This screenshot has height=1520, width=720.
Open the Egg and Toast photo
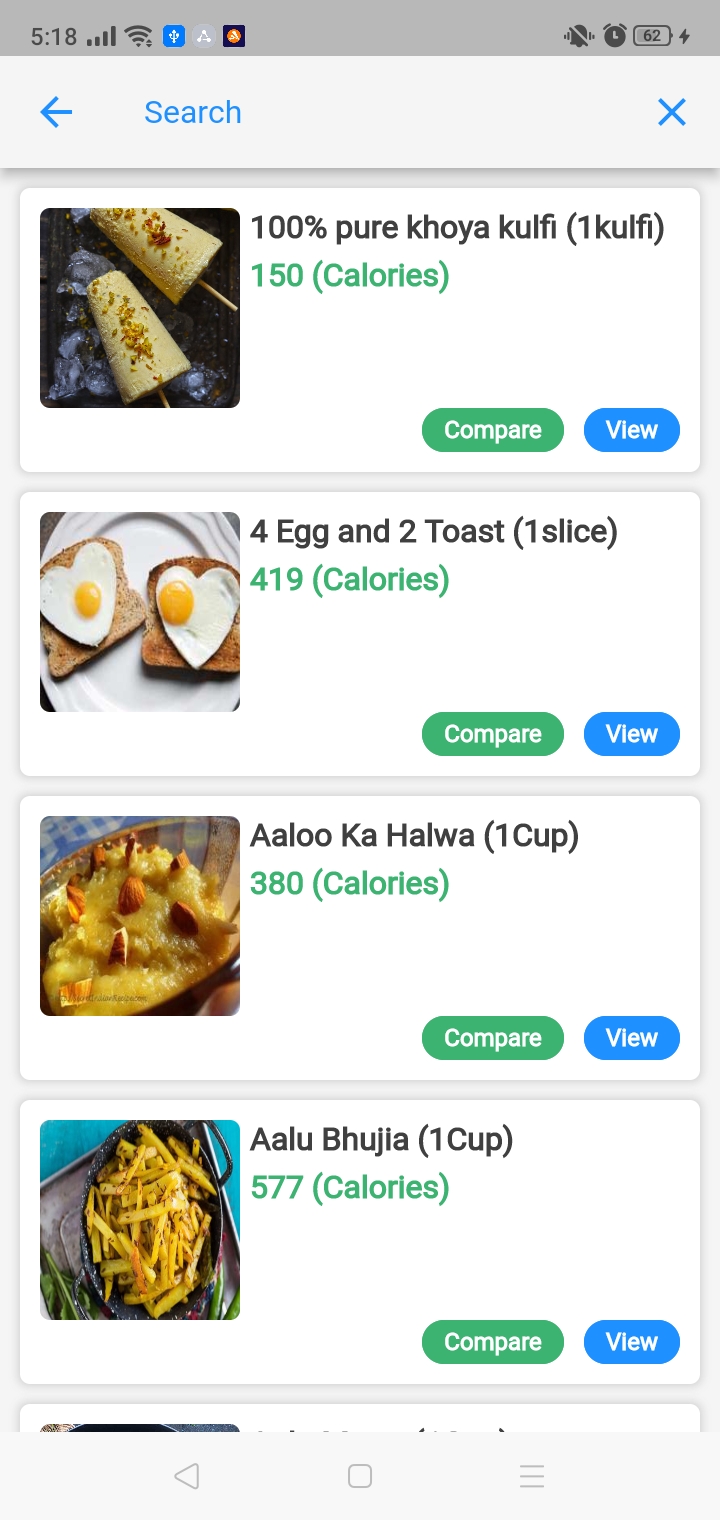pos(140,612)
